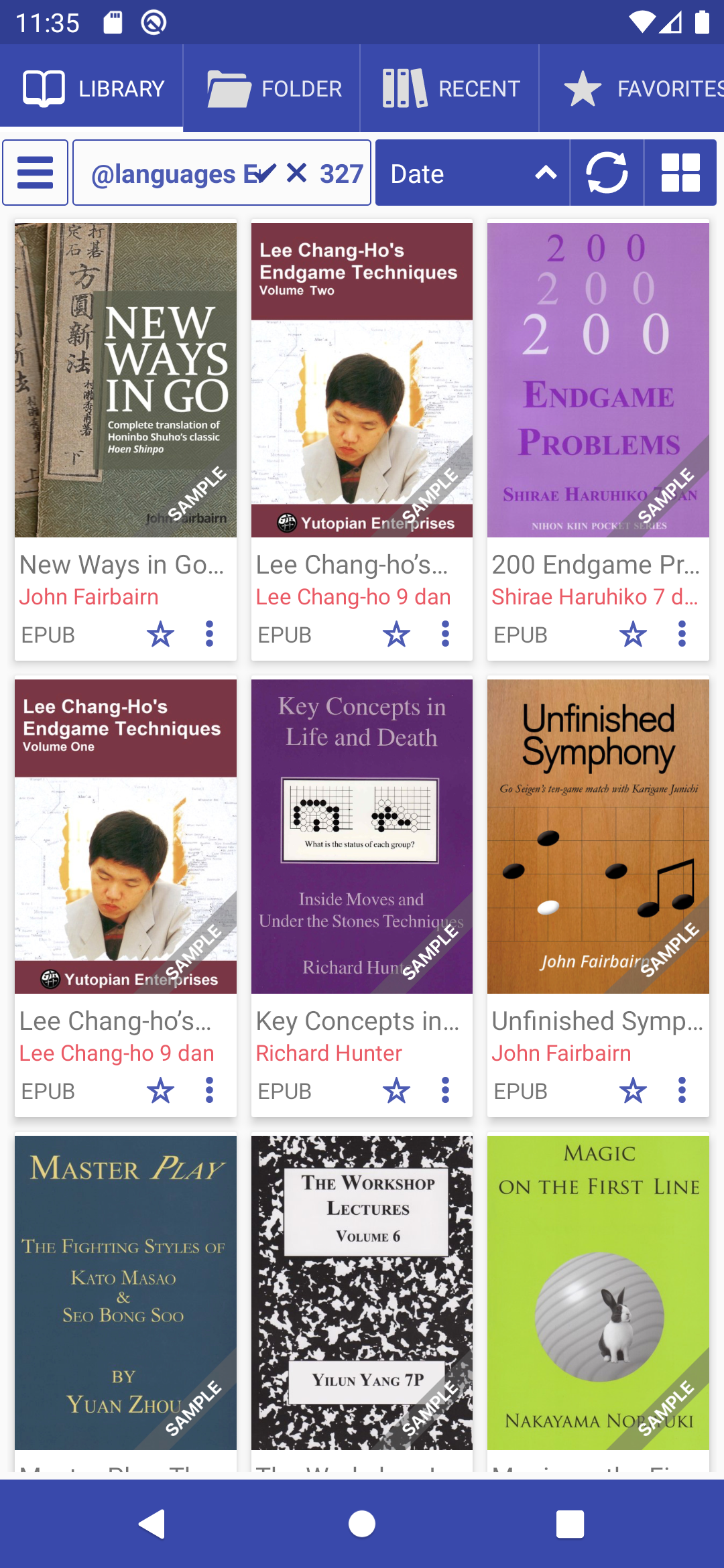724x1568 pixels.
Task: Show more options for Key Concepts book
Action: coord(445,1090)
